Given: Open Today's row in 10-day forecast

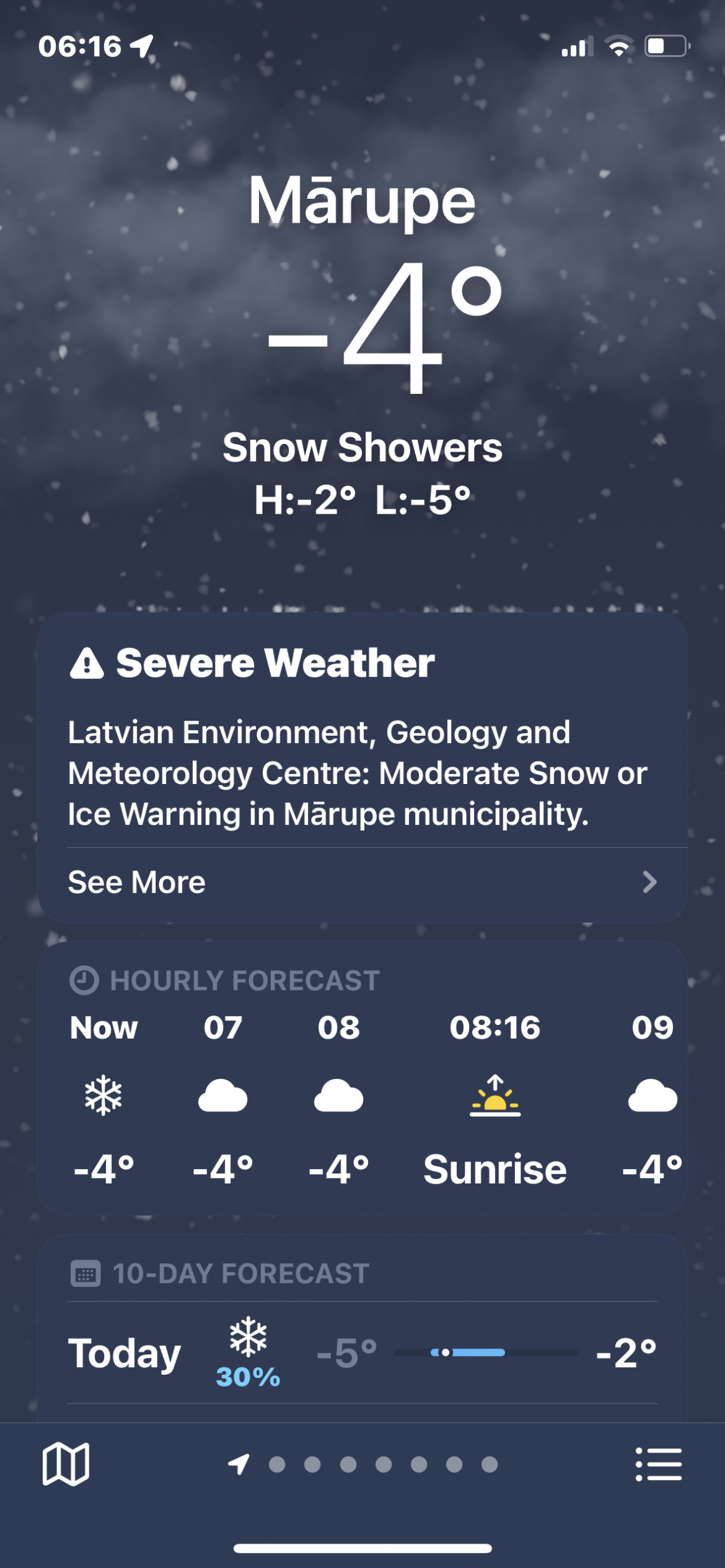Looking at the screenshot, I should [362, 1353].
